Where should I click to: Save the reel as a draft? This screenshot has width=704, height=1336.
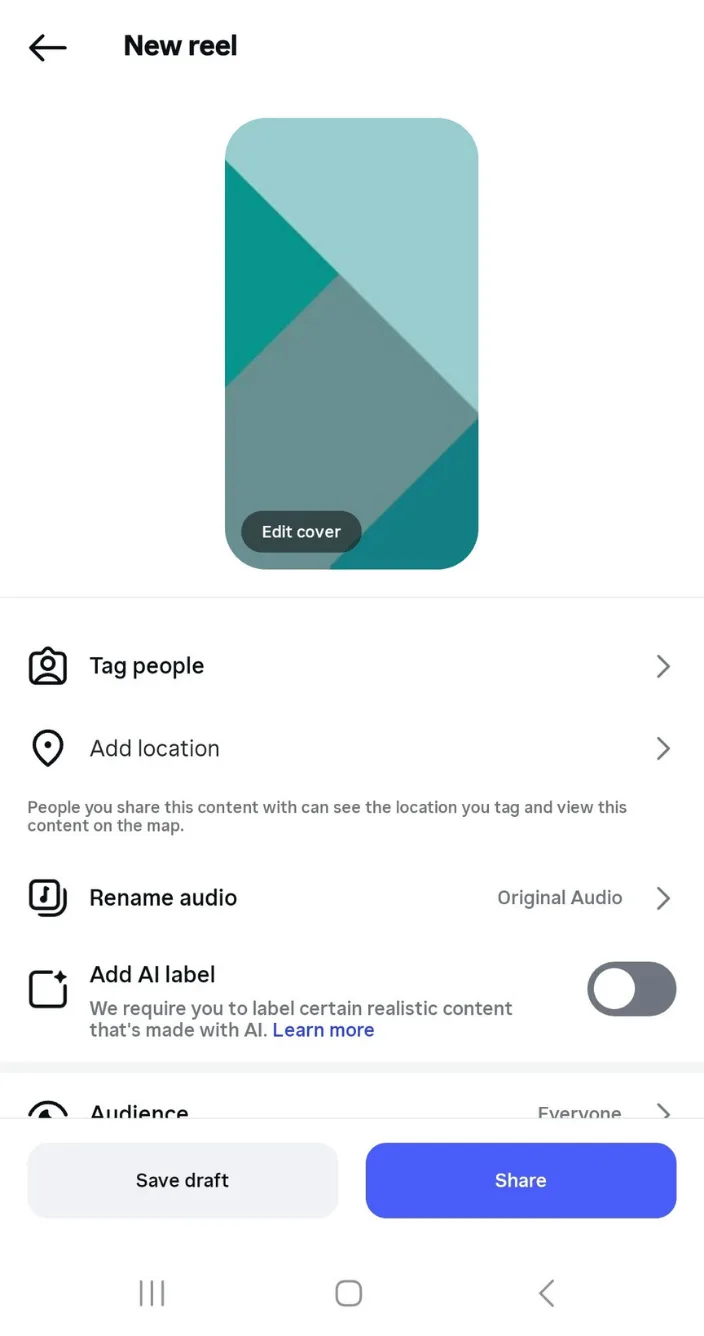(182, 1180)
